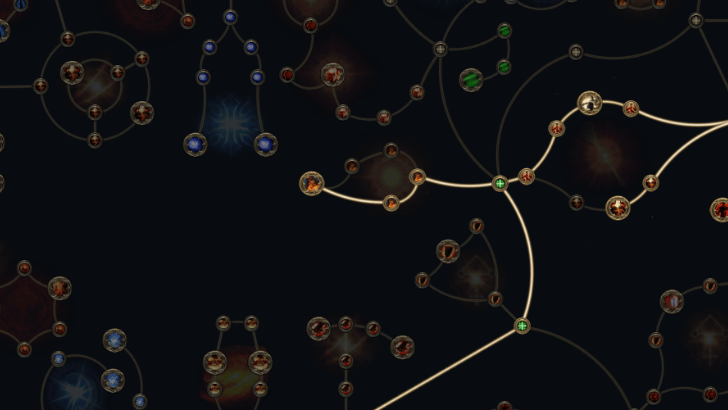Select the green plus node on the lower highlighted path
The height and width of the screenshot is (410, 728).
521,326
